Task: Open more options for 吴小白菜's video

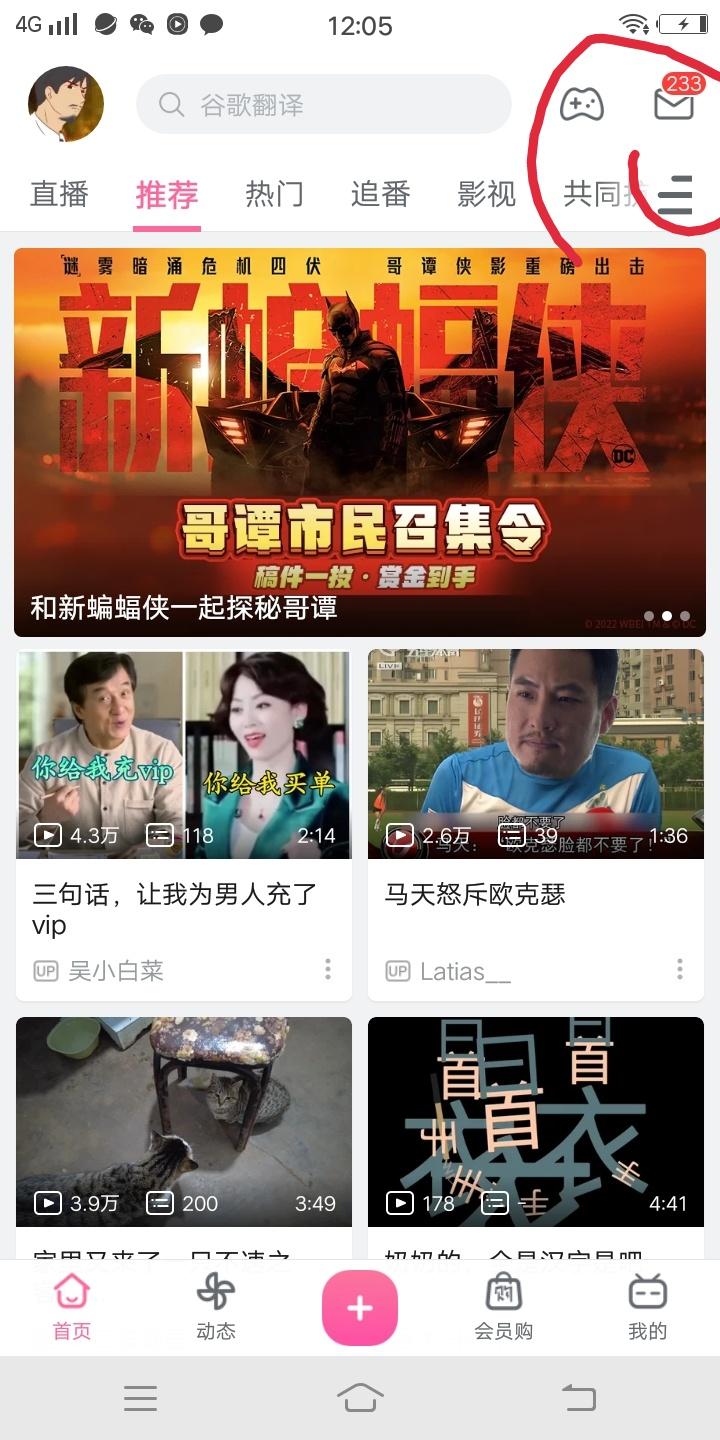Action: [328, 969]
